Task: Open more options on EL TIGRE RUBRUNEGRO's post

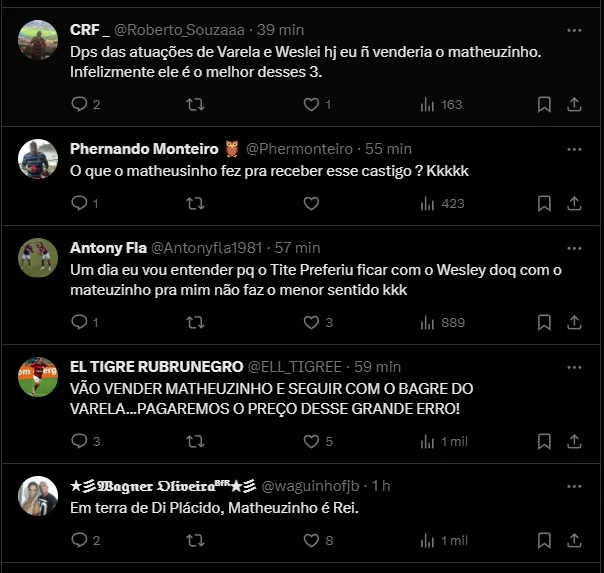Action: 574,366
